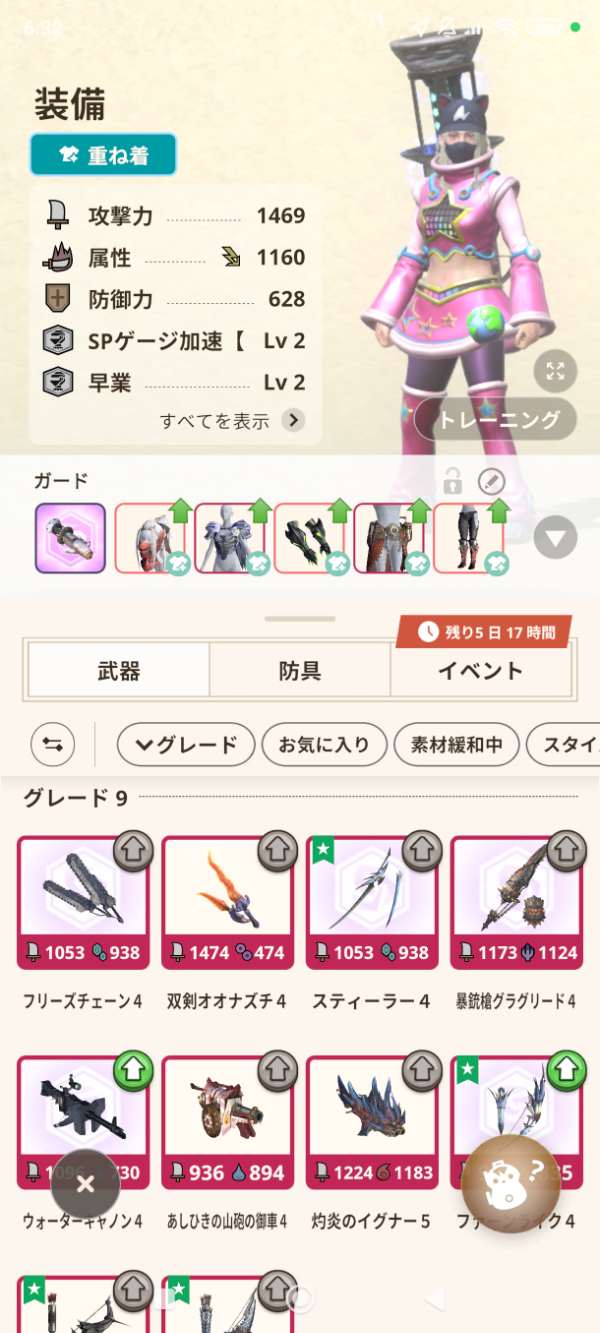Close the equipment screen with the X button
Screen dimensions: 600x1333
[x=85, y=1184]
